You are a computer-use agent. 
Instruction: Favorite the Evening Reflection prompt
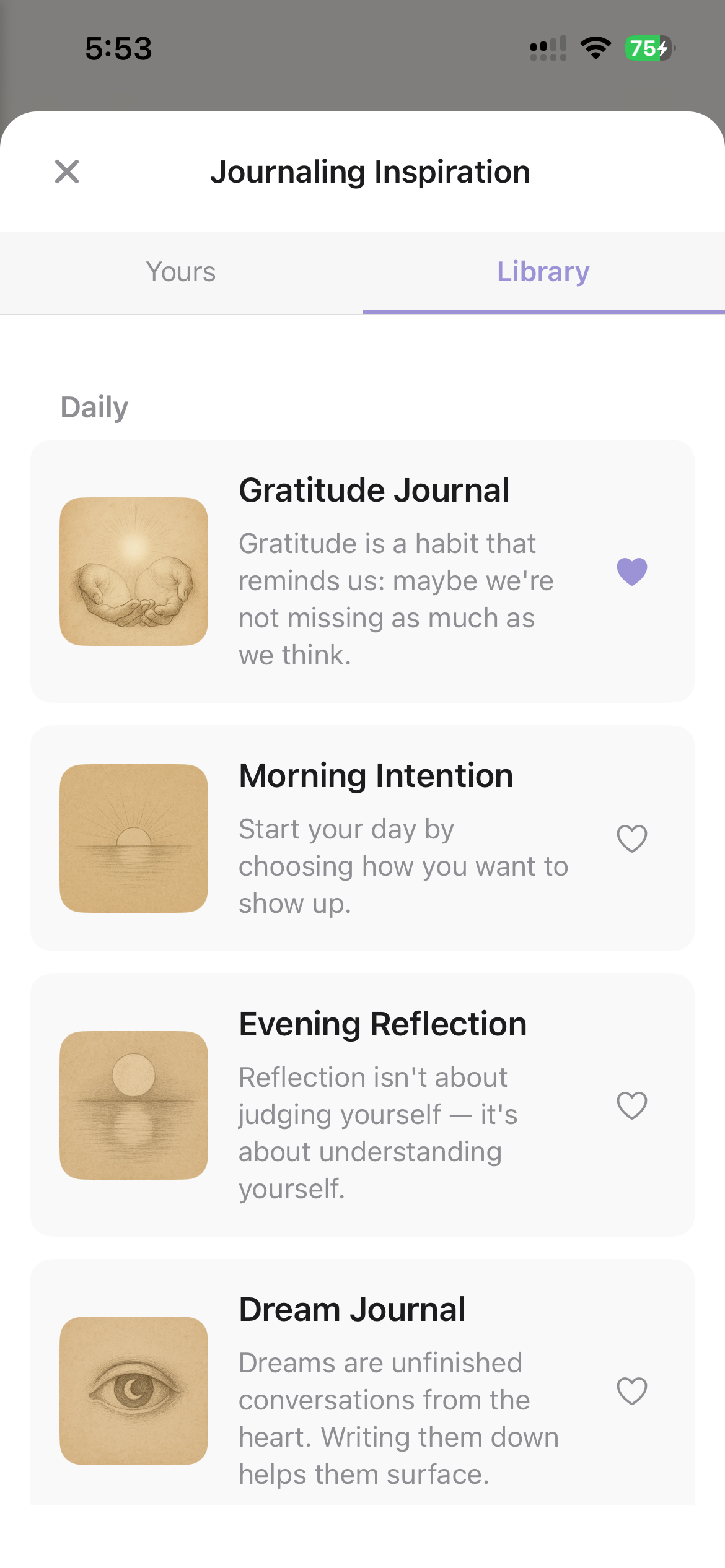point(632,1104)
